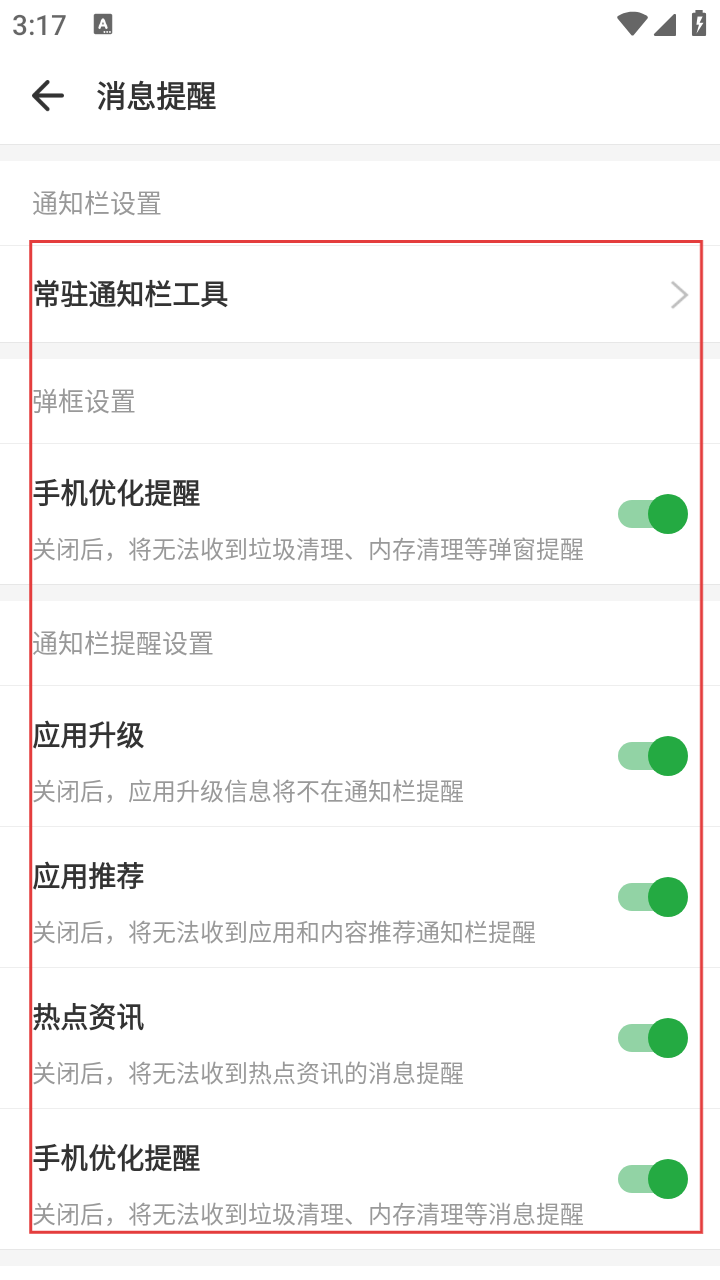This screenshot has height=1280, width=720.
Task: Turn off 应用升级 notifications
Action: tap(652, 756)
